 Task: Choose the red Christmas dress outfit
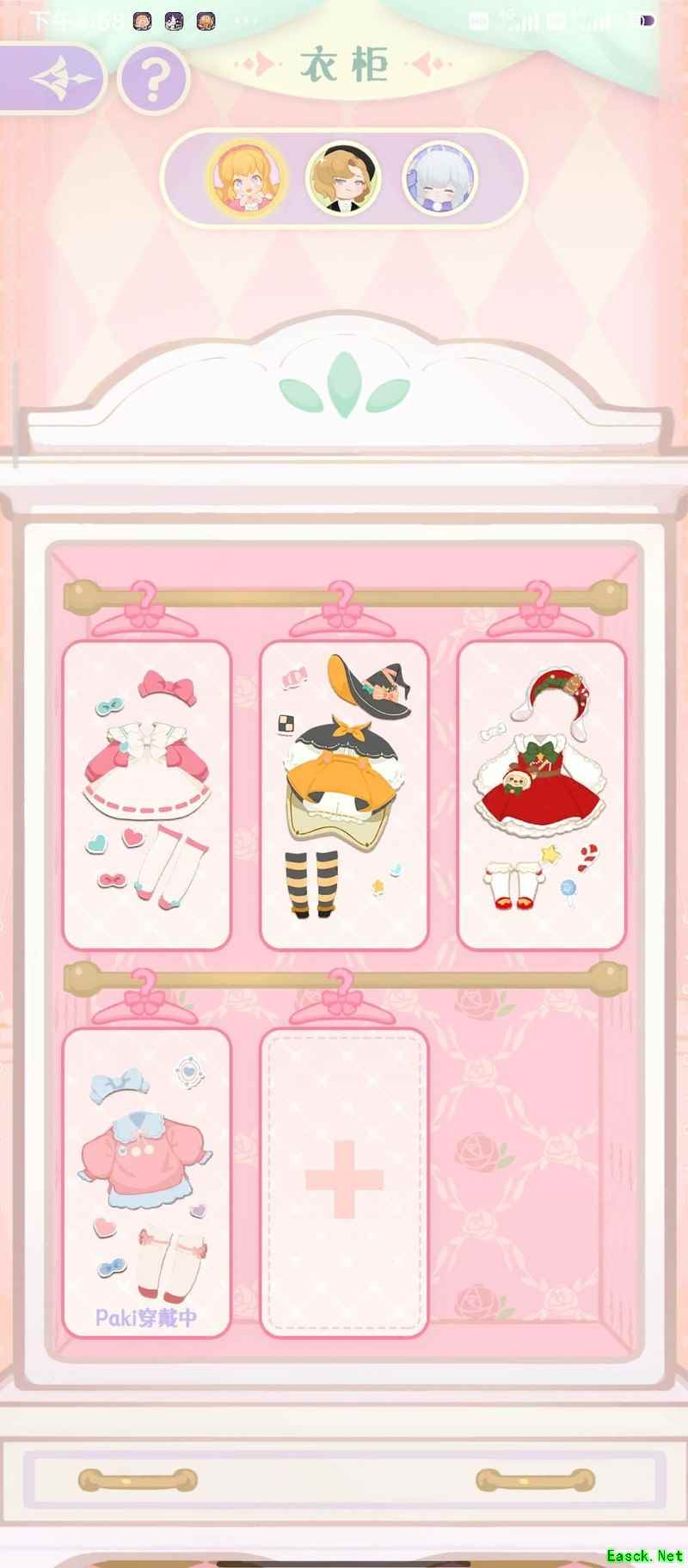[541, 795]
